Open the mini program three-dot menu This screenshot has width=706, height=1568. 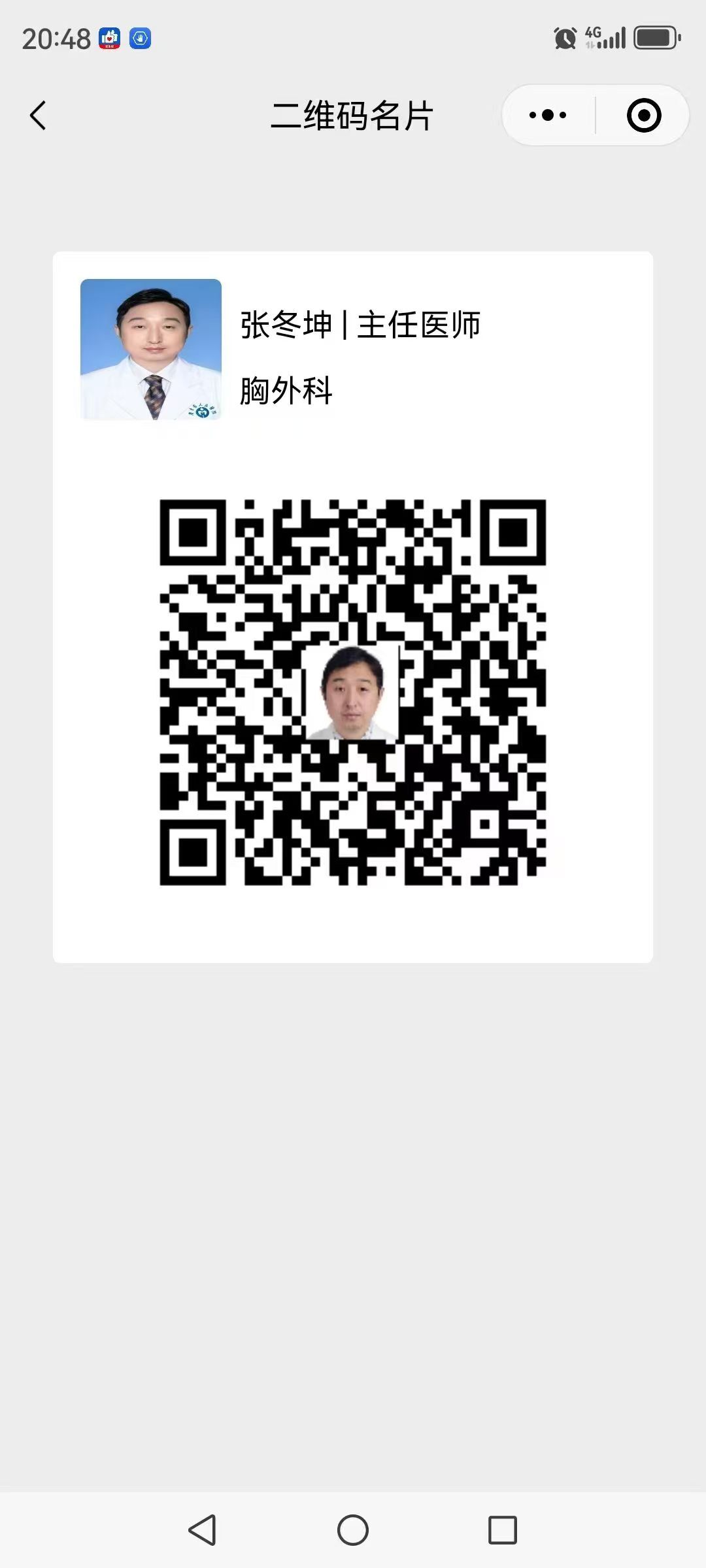[548, 116]
